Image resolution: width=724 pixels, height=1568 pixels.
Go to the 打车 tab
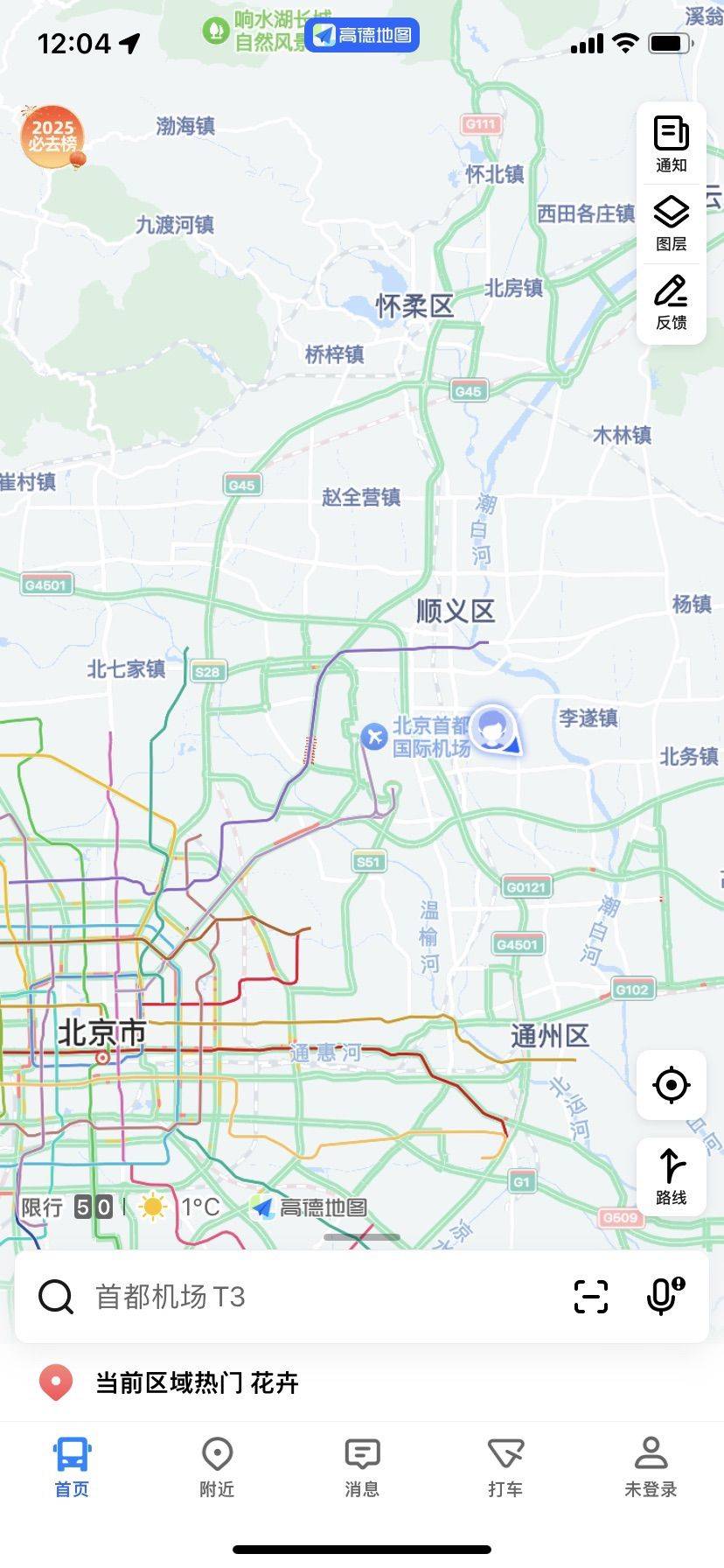(x=506, y=1467)
